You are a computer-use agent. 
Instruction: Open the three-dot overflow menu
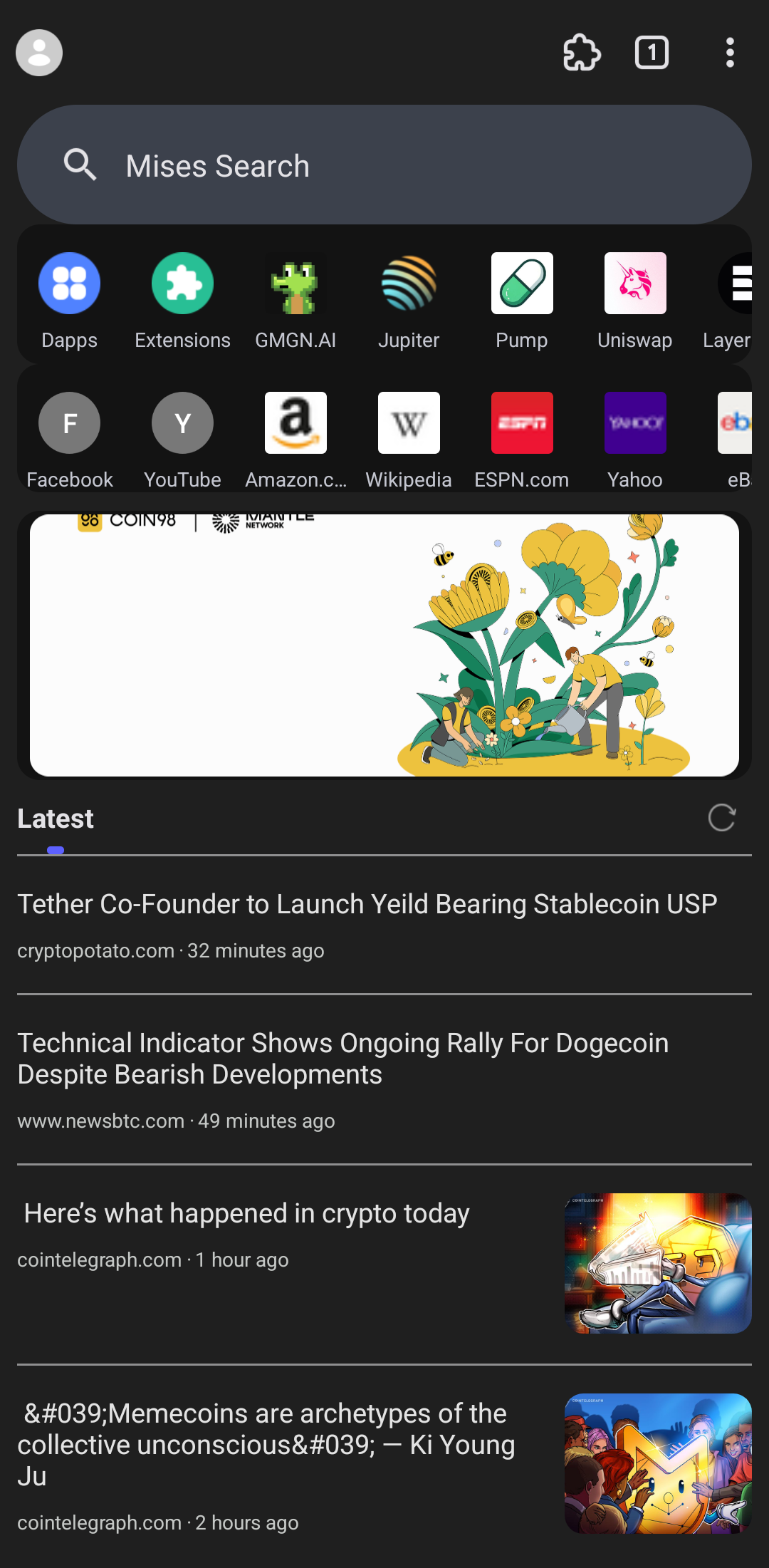[730, 53]
